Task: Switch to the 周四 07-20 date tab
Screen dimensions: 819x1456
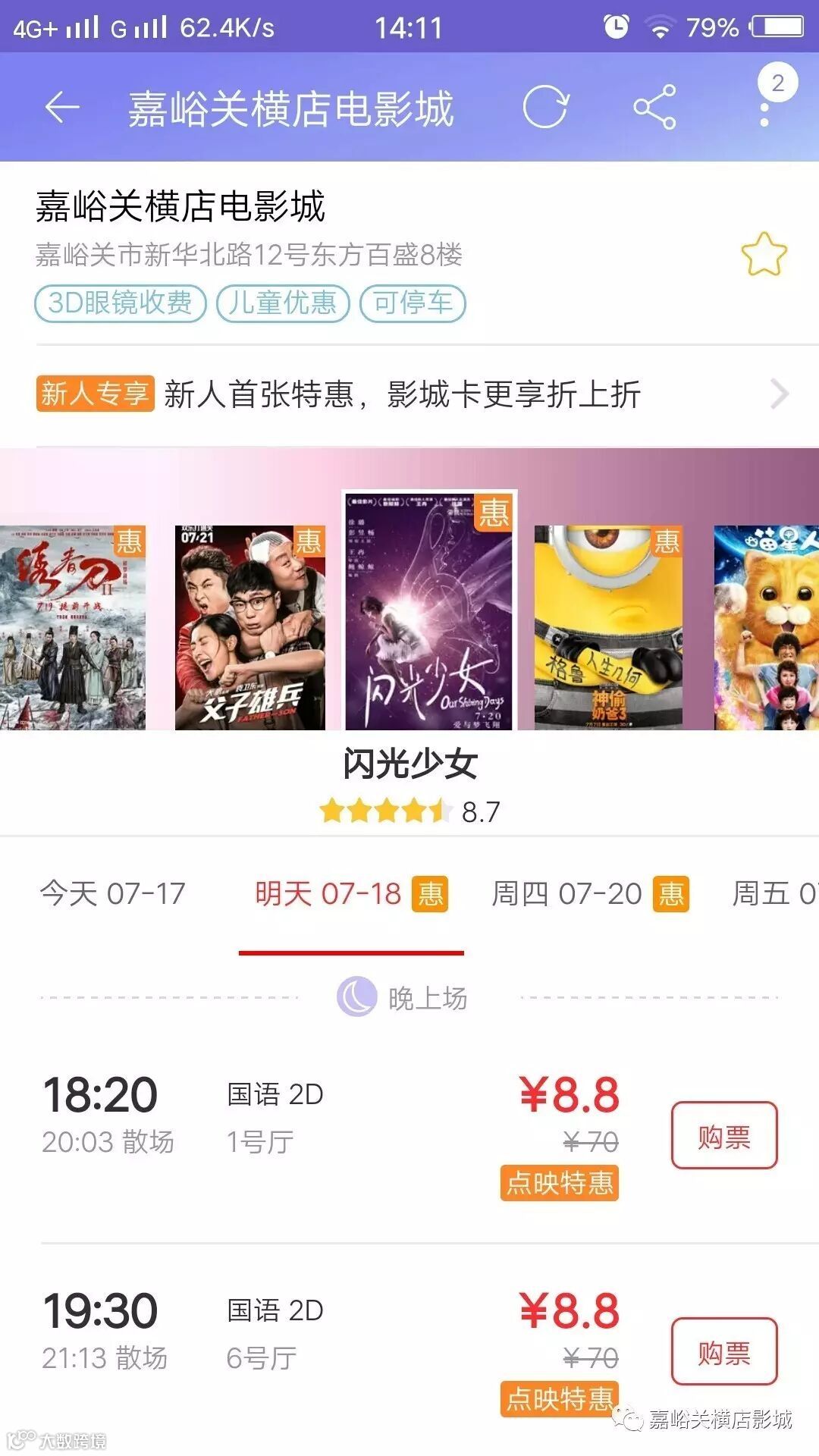Action: [x=589, y=894]
